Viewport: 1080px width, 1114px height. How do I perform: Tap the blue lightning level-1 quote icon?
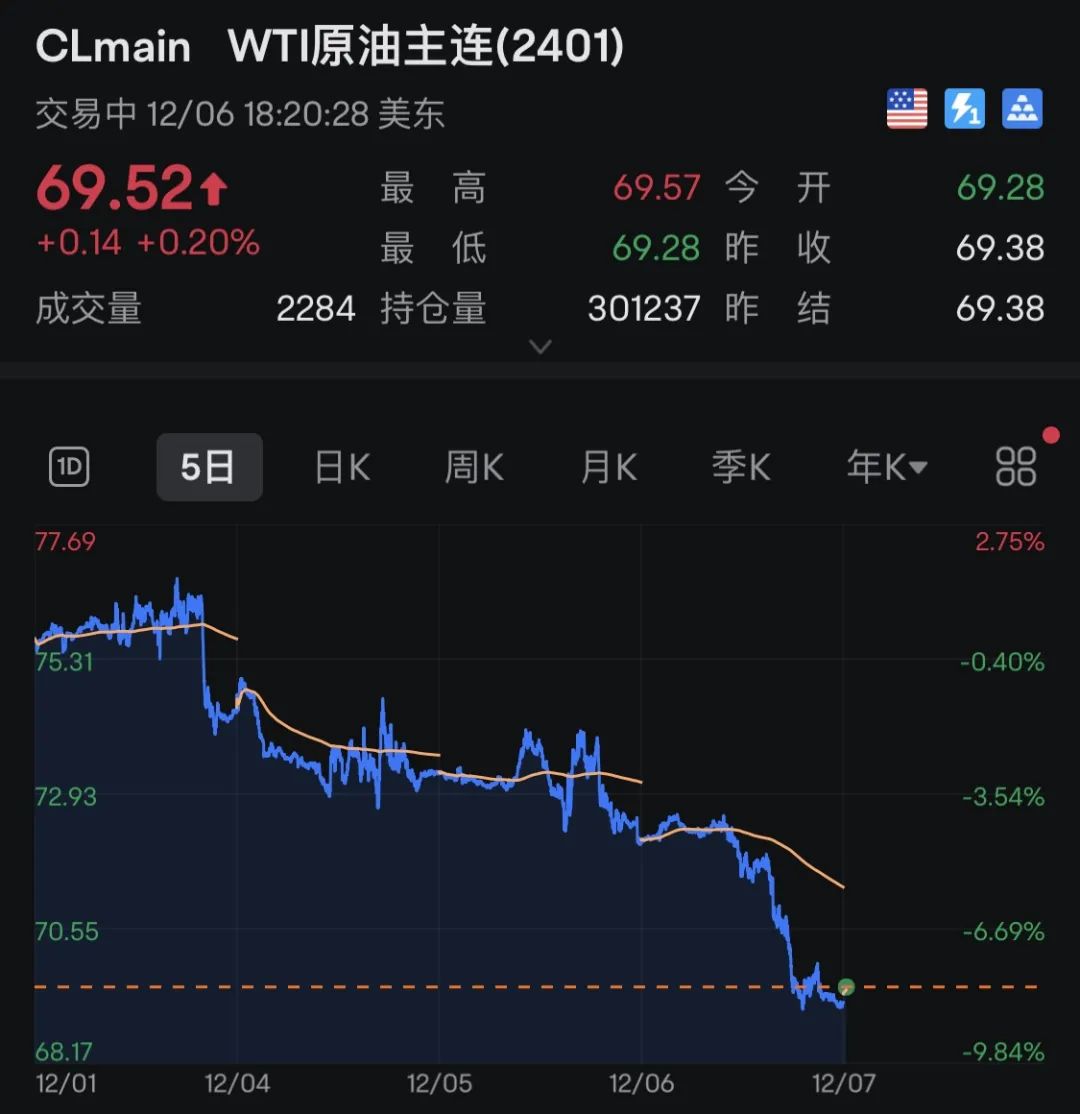[x=964, y=109]
